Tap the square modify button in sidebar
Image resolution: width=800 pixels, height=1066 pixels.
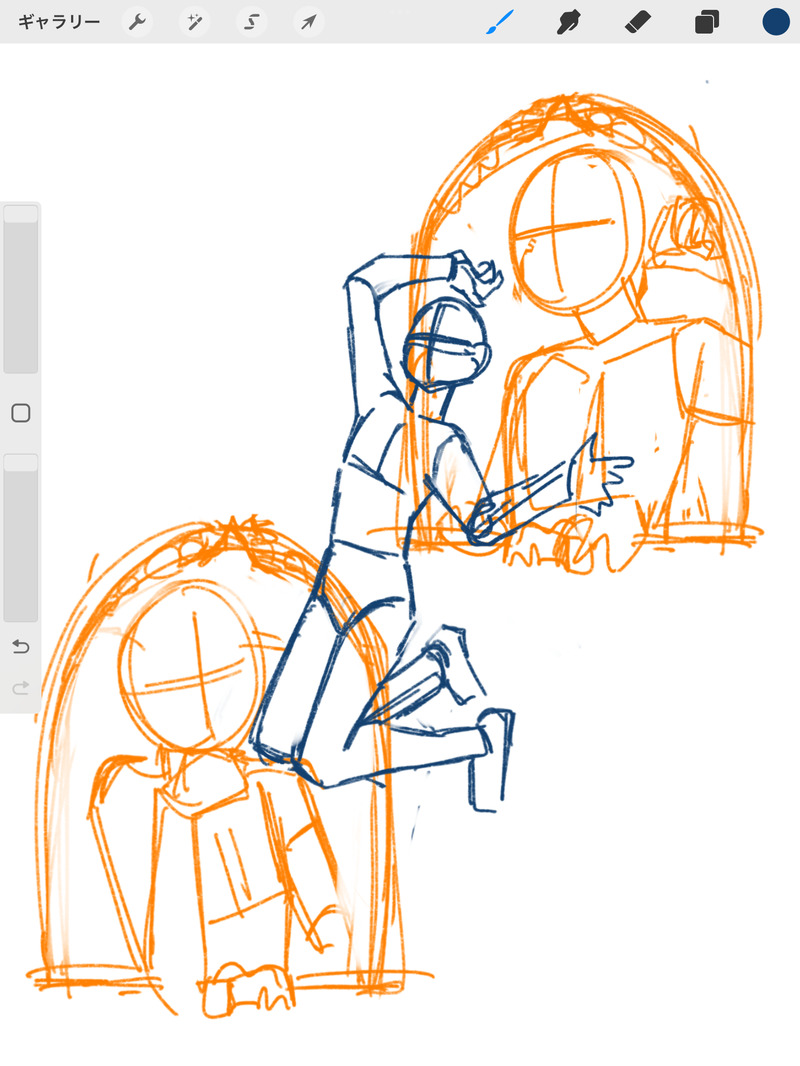tap(21, 413)
